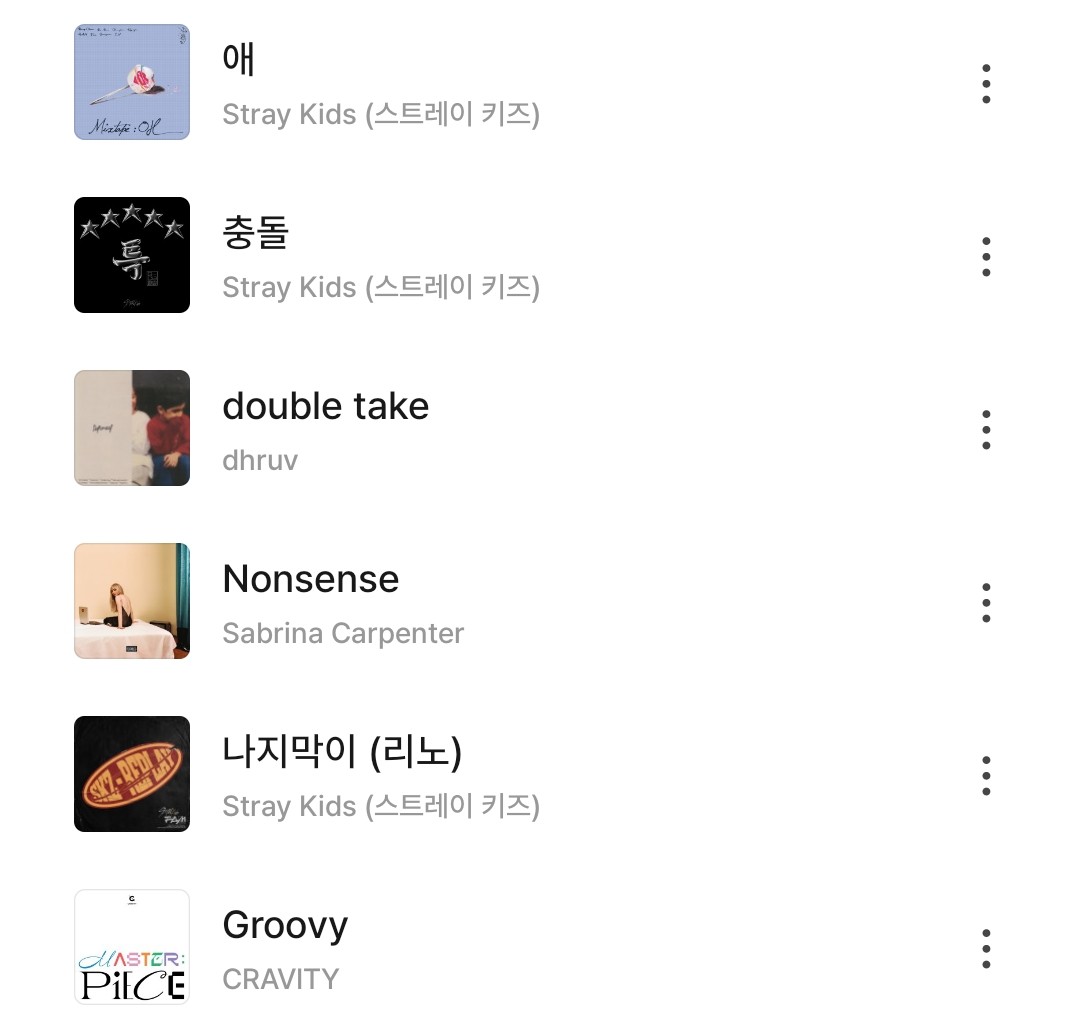Open more options for double take
The height and width of the screenshot is (1021, 1080).
click(x=986, y=430)
